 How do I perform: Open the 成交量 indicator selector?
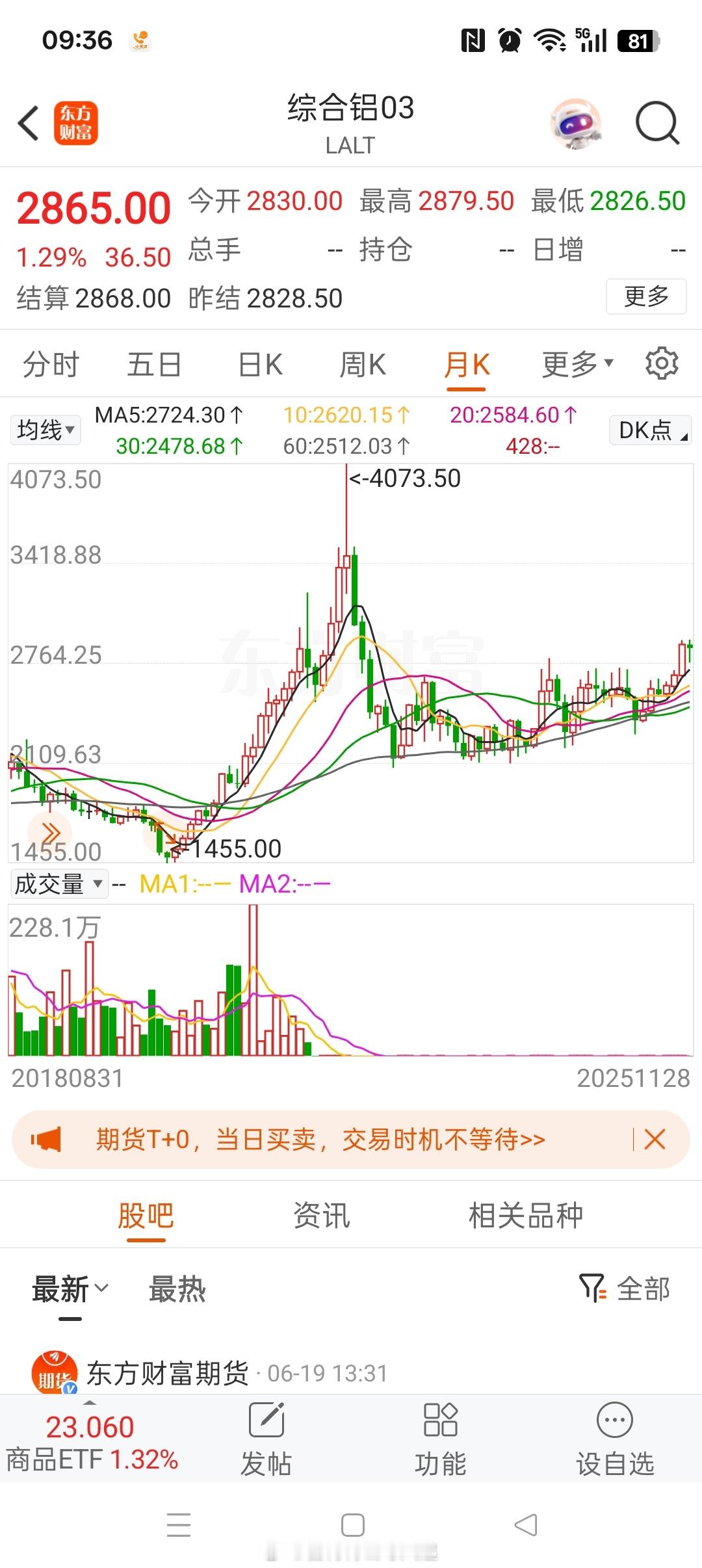click(58, 883)
